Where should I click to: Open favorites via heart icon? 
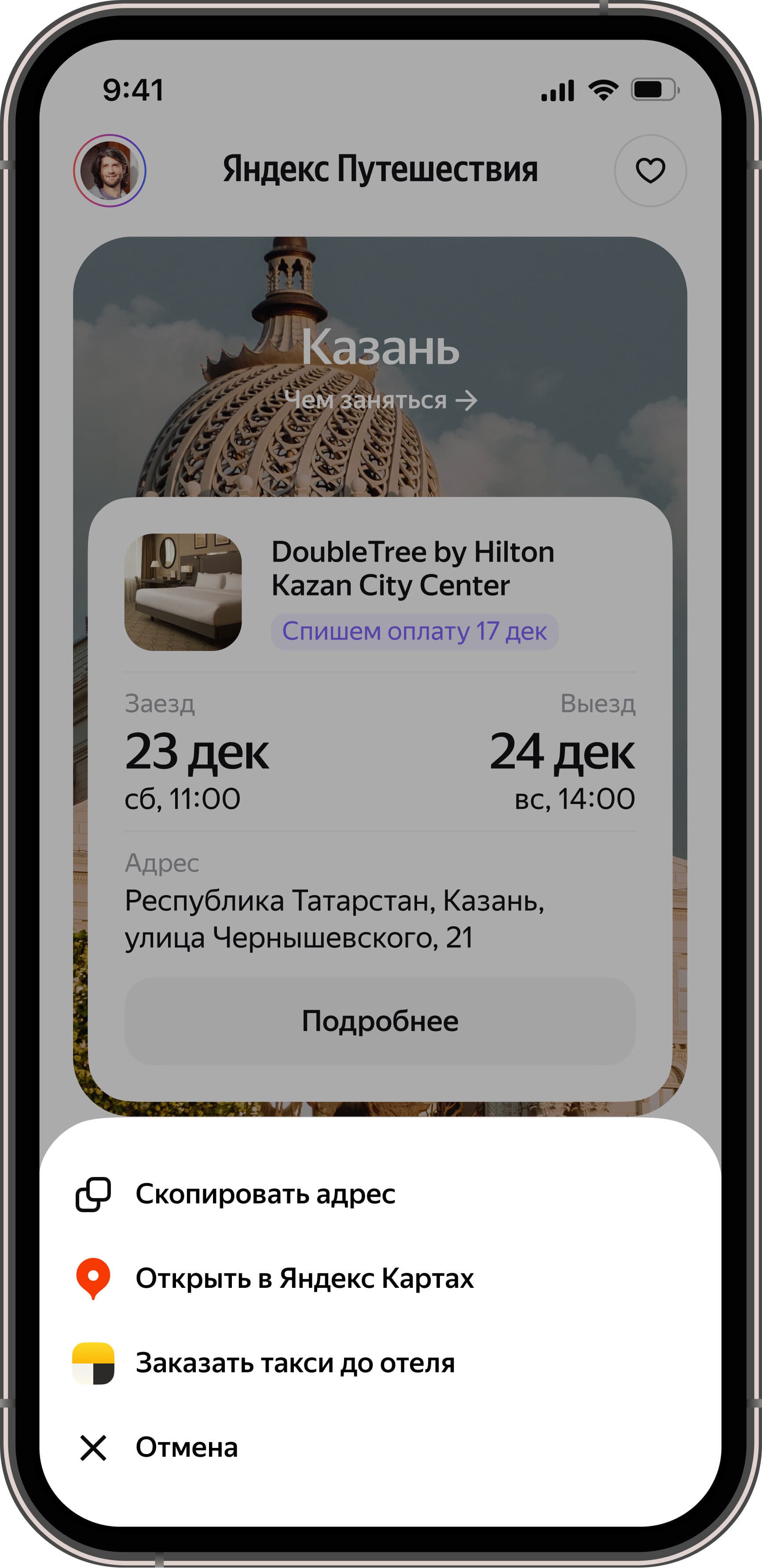649,171
